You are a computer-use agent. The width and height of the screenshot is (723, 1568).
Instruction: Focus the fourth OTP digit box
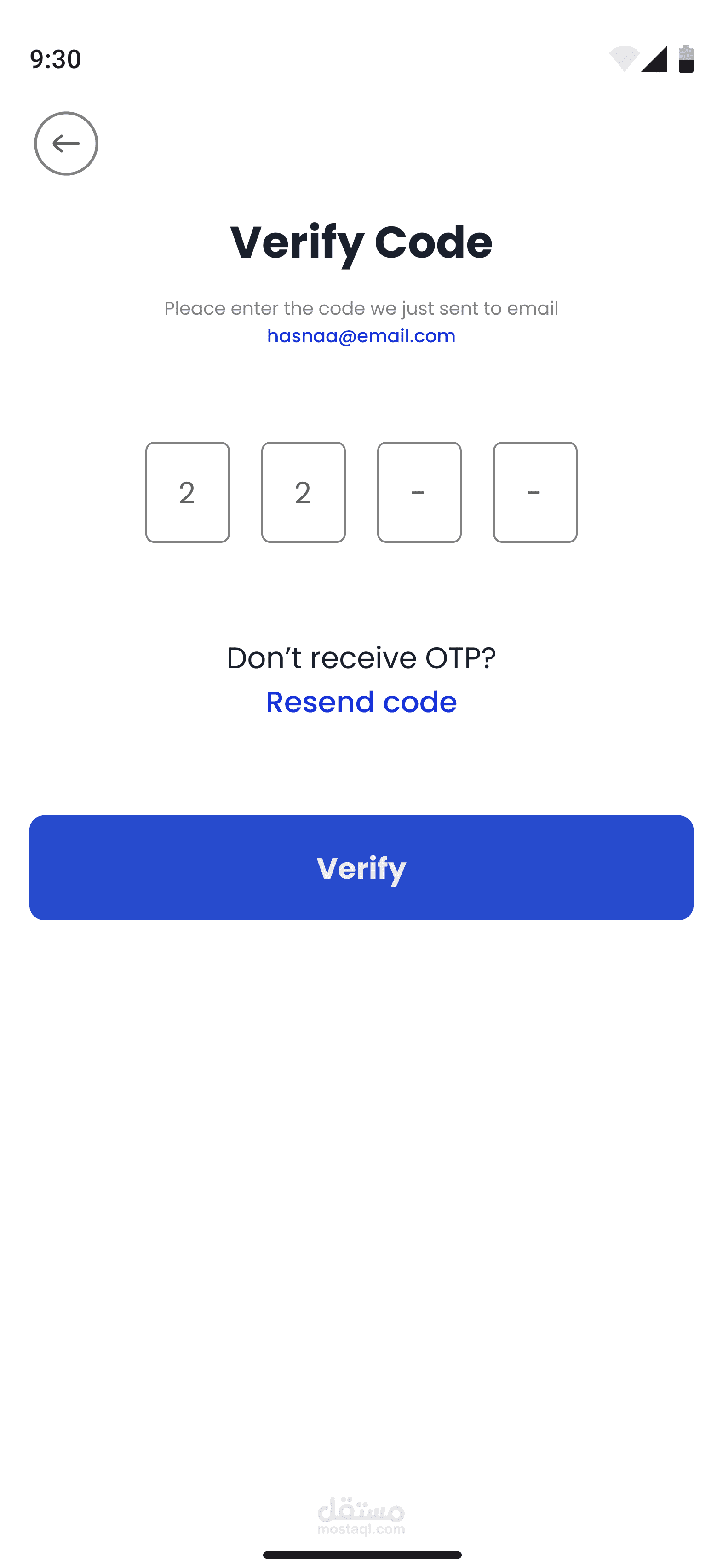pos(535,492)
